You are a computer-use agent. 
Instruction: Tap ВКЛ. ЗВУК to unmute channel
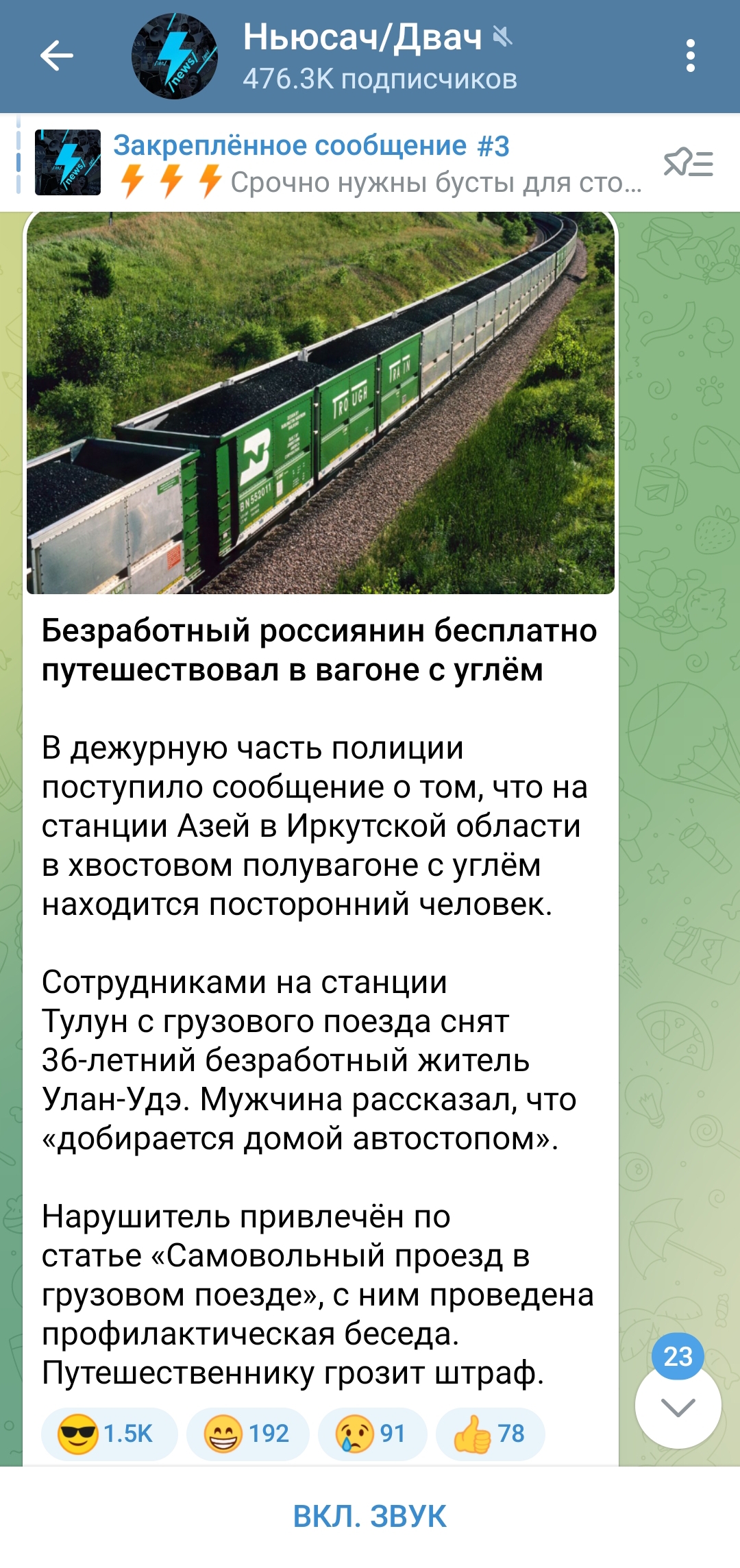point(370,1516)
